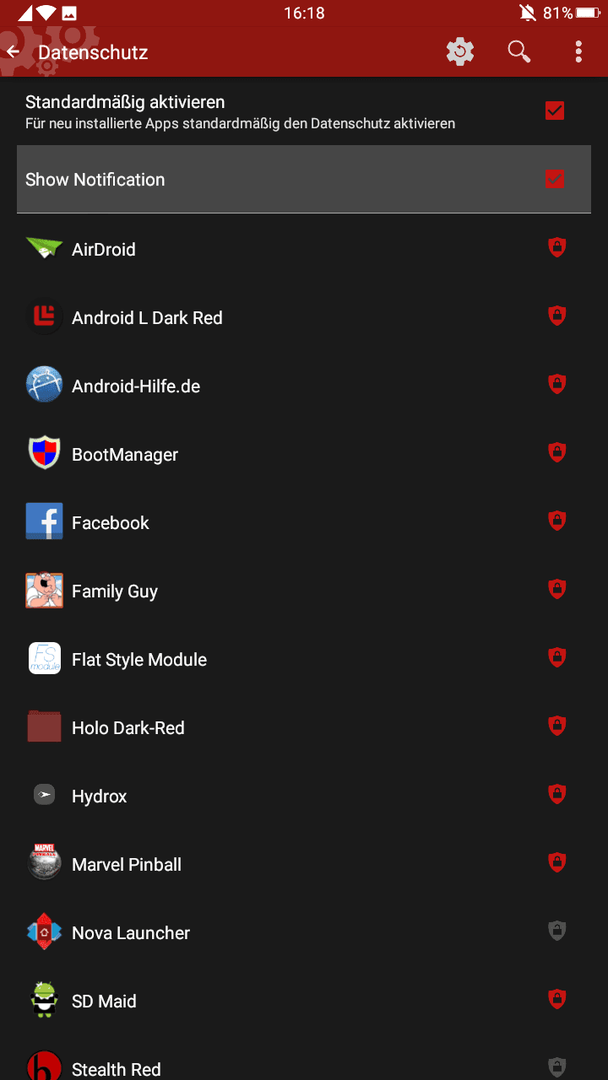Open the AirDroid entry

pos(304,249)
